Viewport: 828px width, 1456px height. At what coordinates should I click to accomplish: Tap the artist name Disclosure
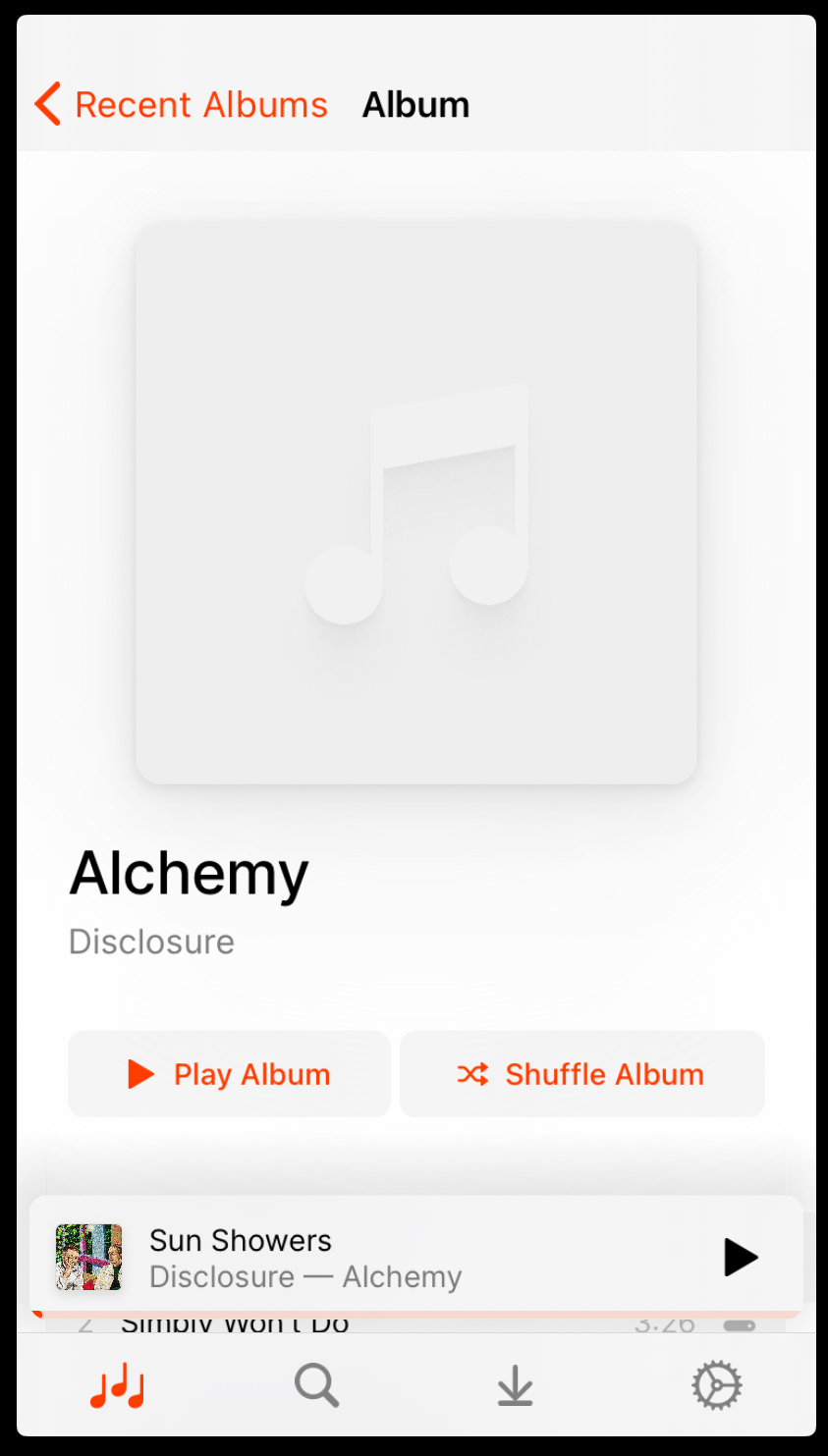(150, 941)
